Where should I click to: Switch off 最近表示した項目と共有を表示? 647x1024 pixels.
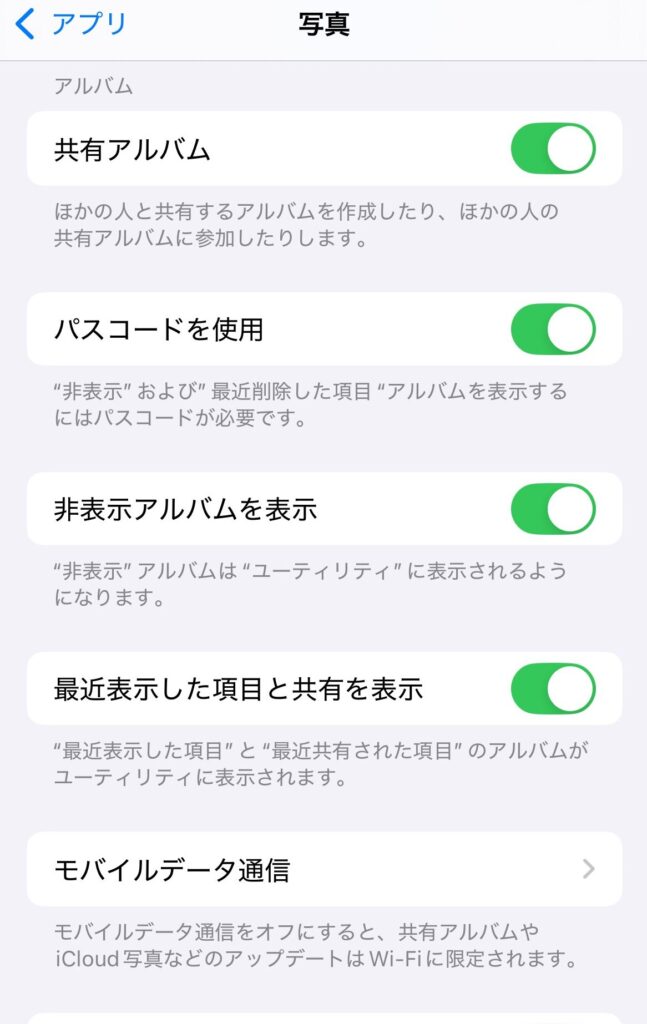[552, 689]
